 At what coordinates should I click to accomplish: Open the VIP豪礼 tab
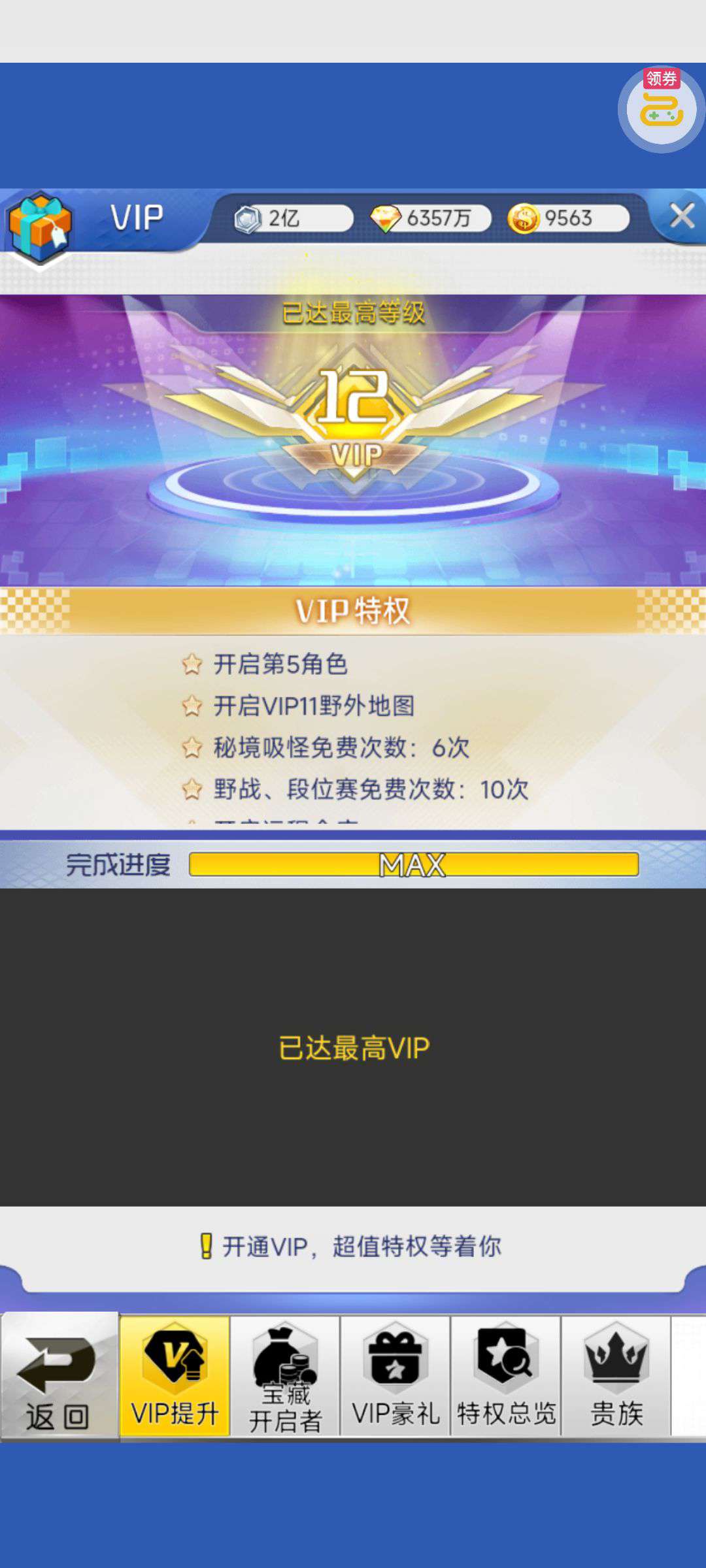click(x=395, y=1375)
